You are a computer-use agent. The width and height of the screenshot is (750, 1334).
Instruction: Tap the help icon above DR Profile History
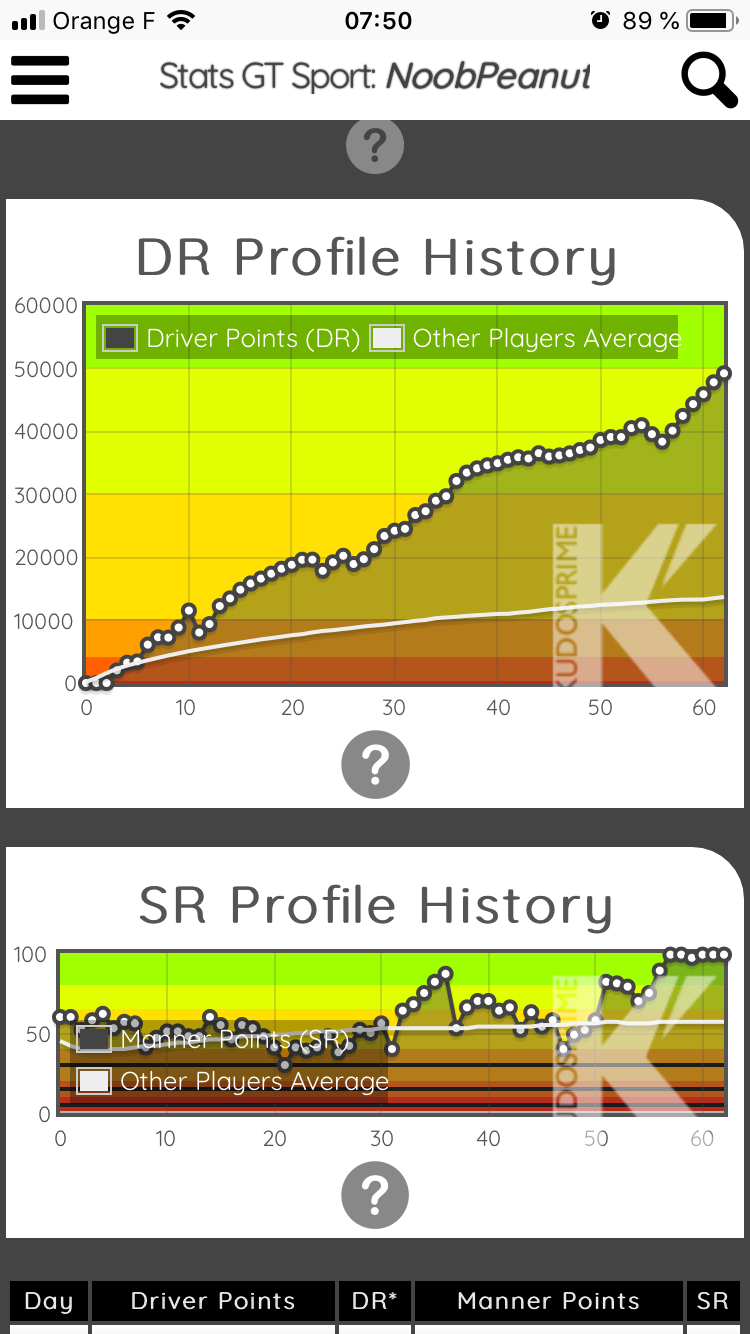(375, 146)
